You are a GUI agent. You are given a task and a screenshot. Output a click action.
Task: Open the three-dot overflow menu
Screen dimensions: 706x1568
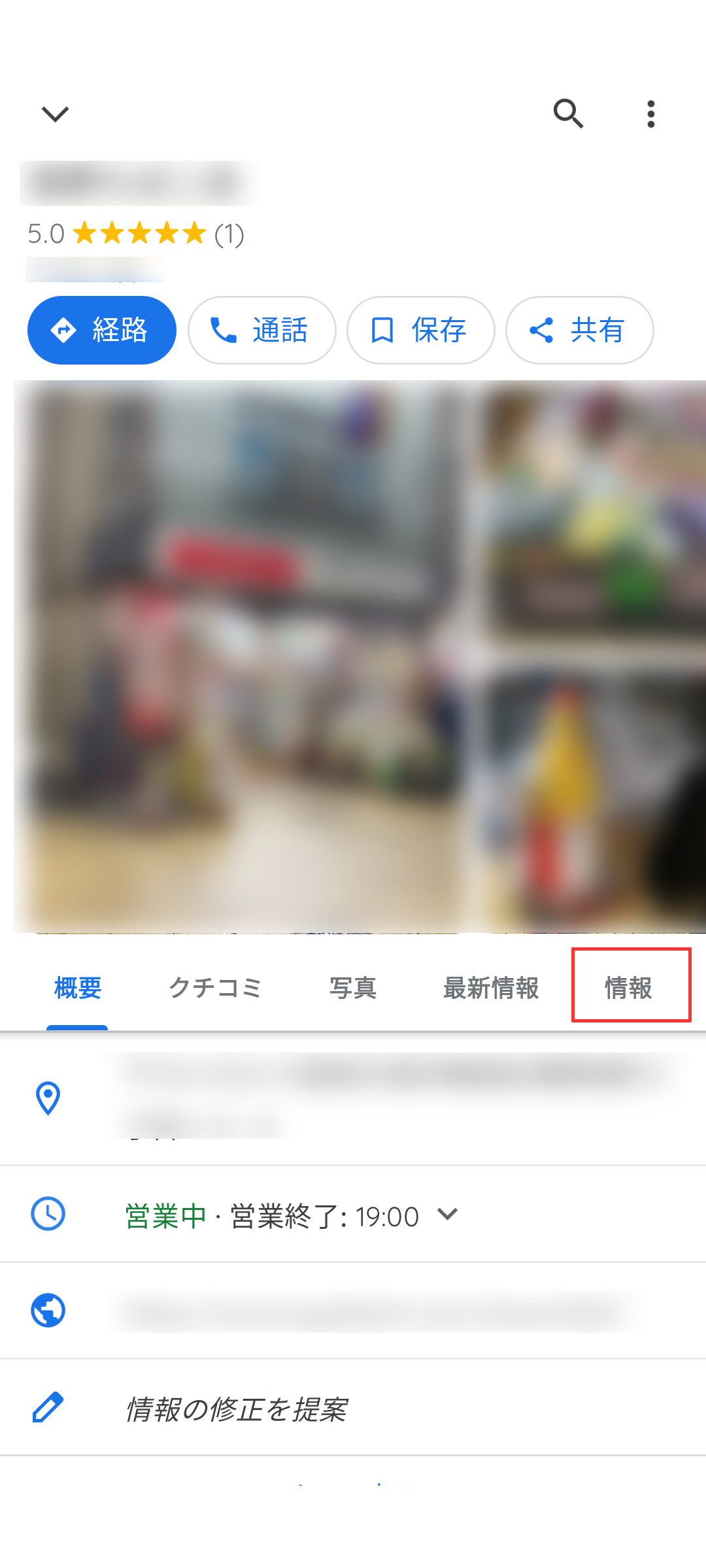click(650, 114)
